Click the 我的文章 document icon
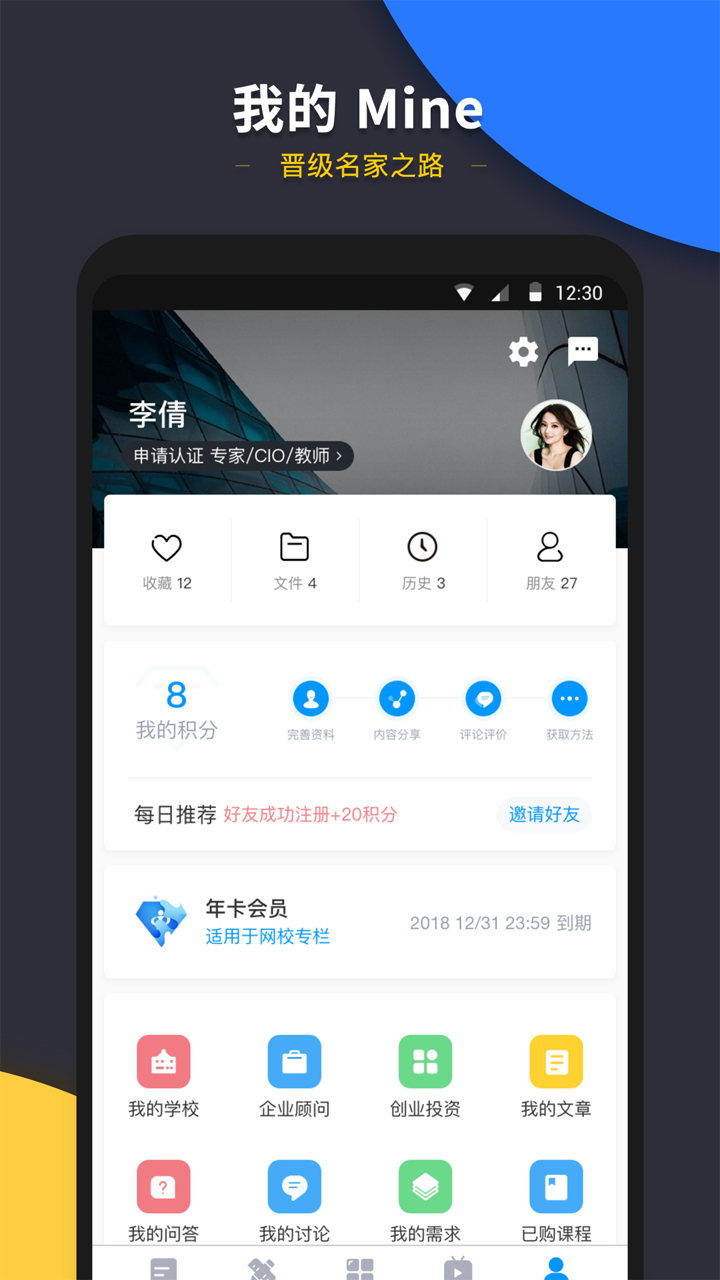The image size is (720, 1280). (556, 1061)
